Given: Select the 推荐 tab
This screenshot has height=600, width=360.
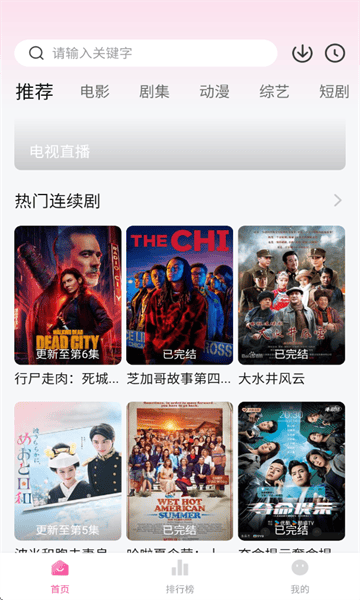Looking at the screenshot, I should click(34, 92).
